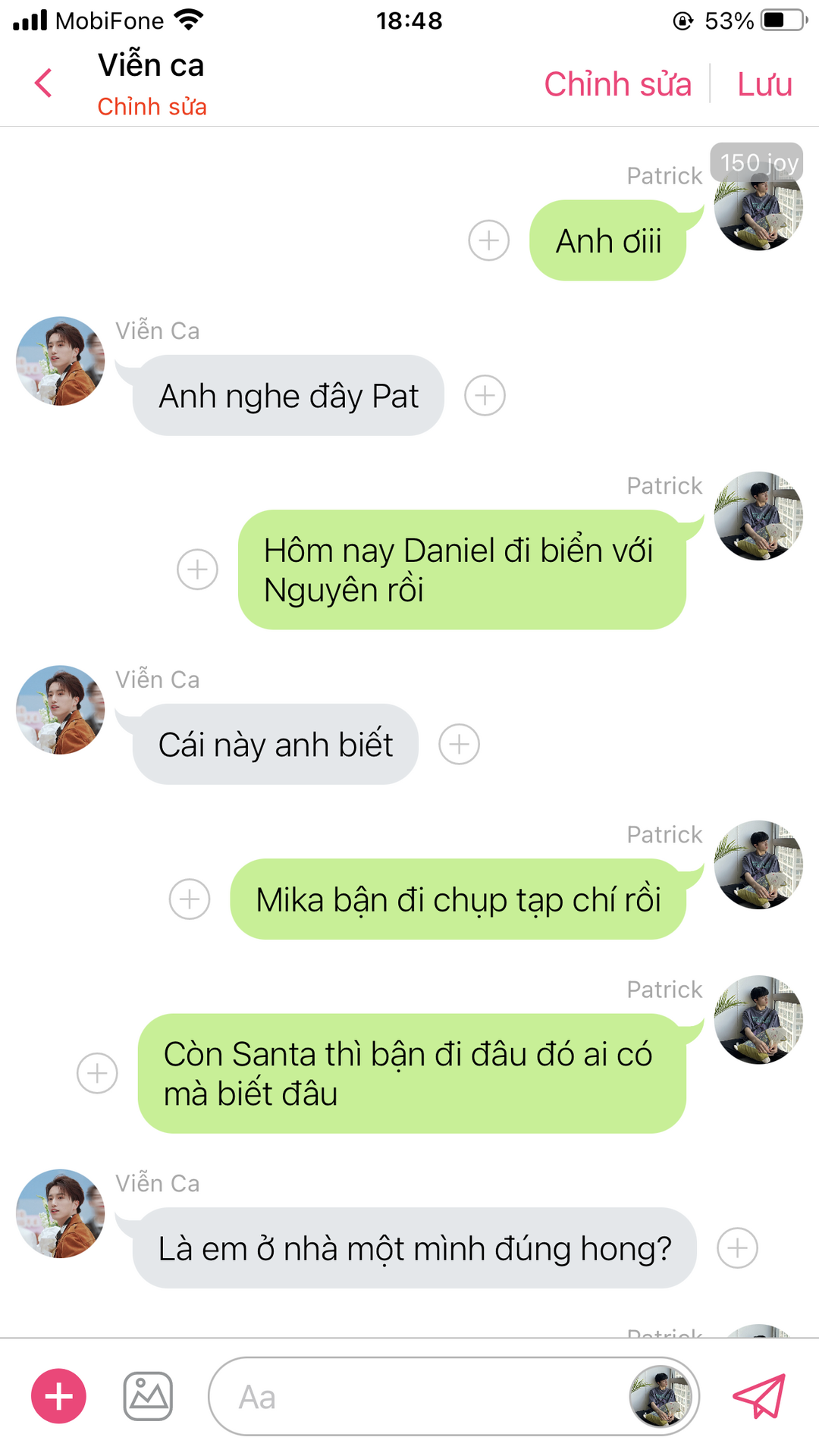Tap the plus beside "Là em ở nhà một mình"
819x1456 pixels.
point(737,1248)
